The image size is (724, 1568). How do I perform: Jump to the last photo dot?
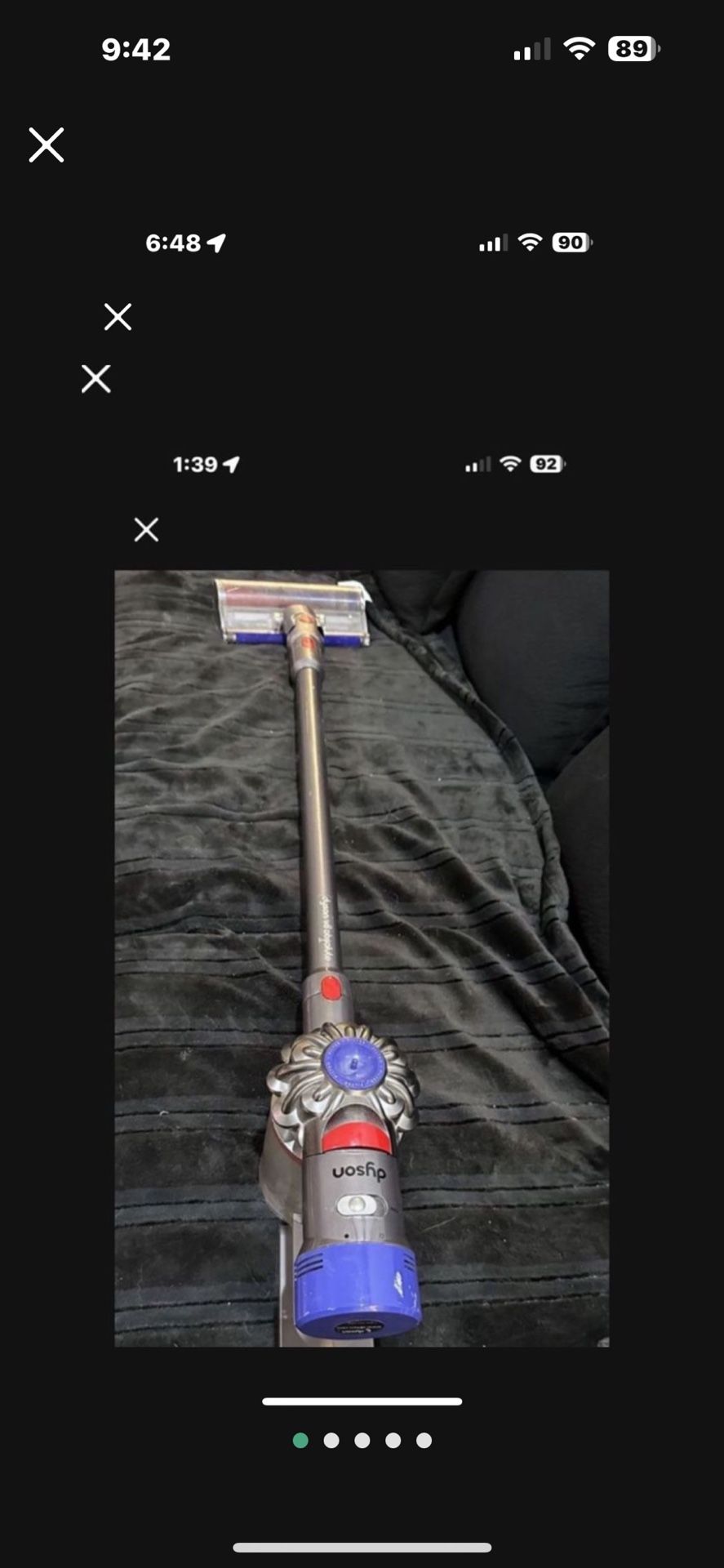coord(424,1441)
